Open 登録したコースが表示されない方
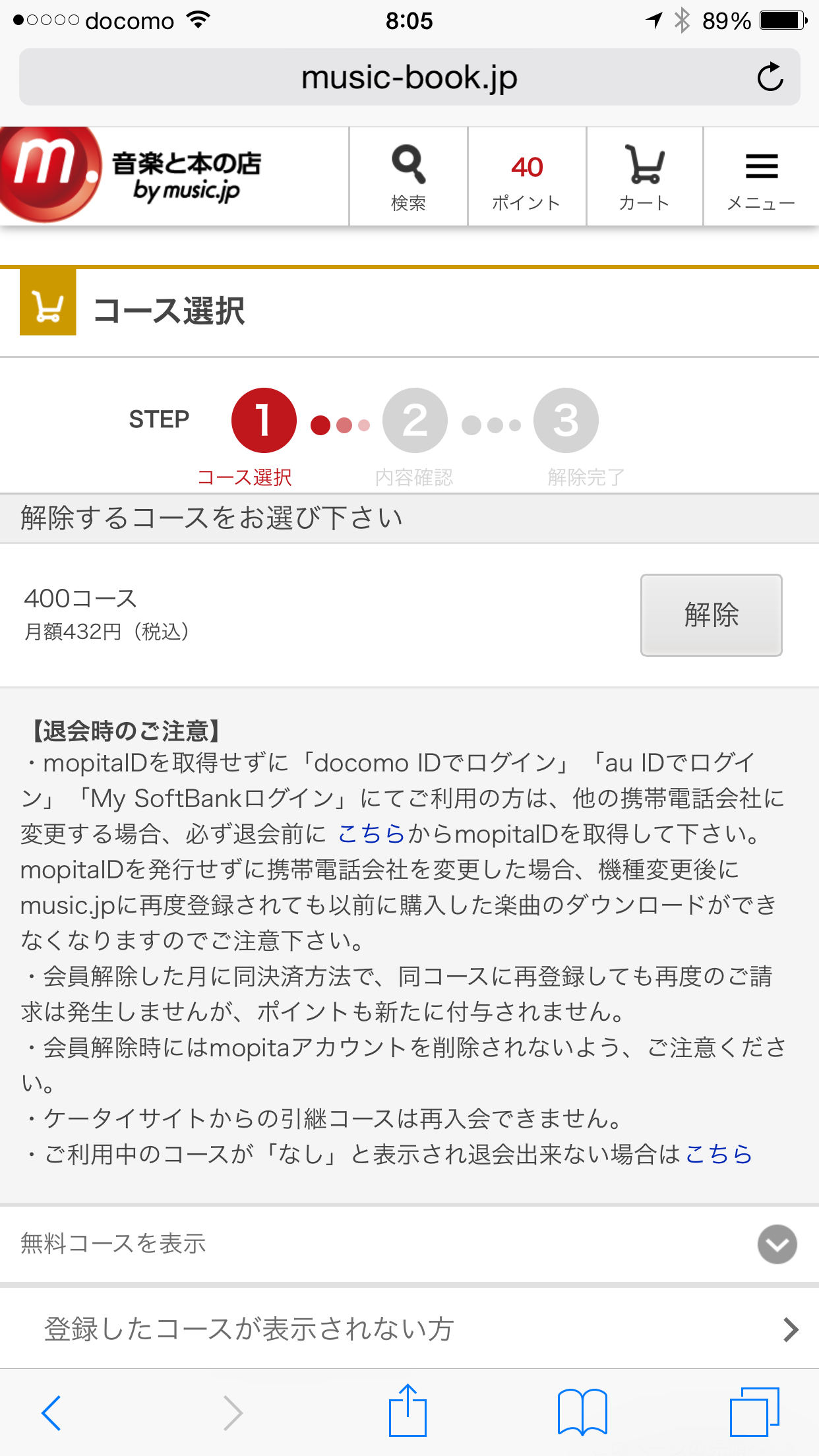This screenshot has height=1456, width=819. click(x=409, y=1329)
